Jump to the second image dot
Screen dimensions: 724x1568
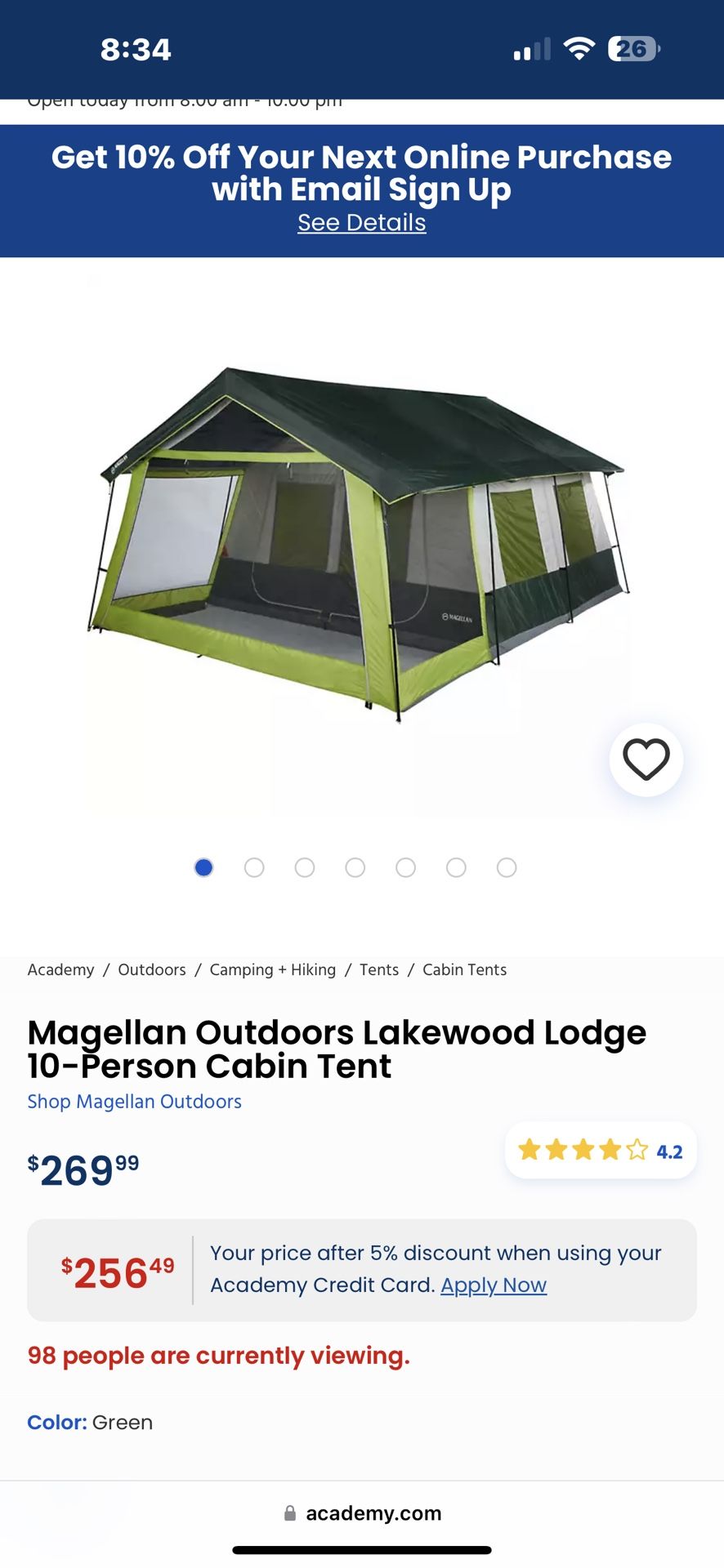[x=254, y=867]
